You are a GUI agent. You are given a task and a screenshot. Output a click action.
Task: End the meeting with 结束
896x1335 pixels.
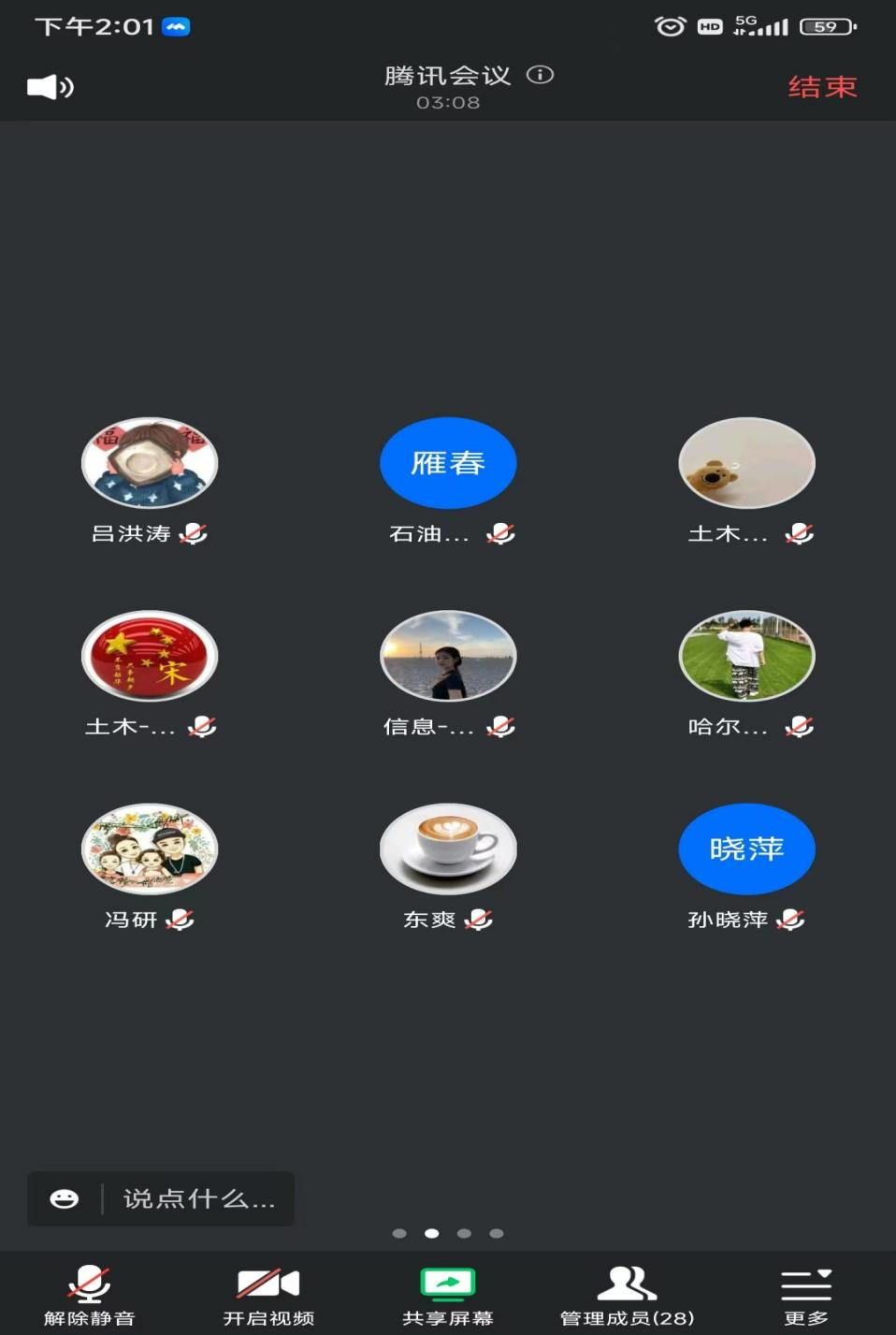(822, 87)
